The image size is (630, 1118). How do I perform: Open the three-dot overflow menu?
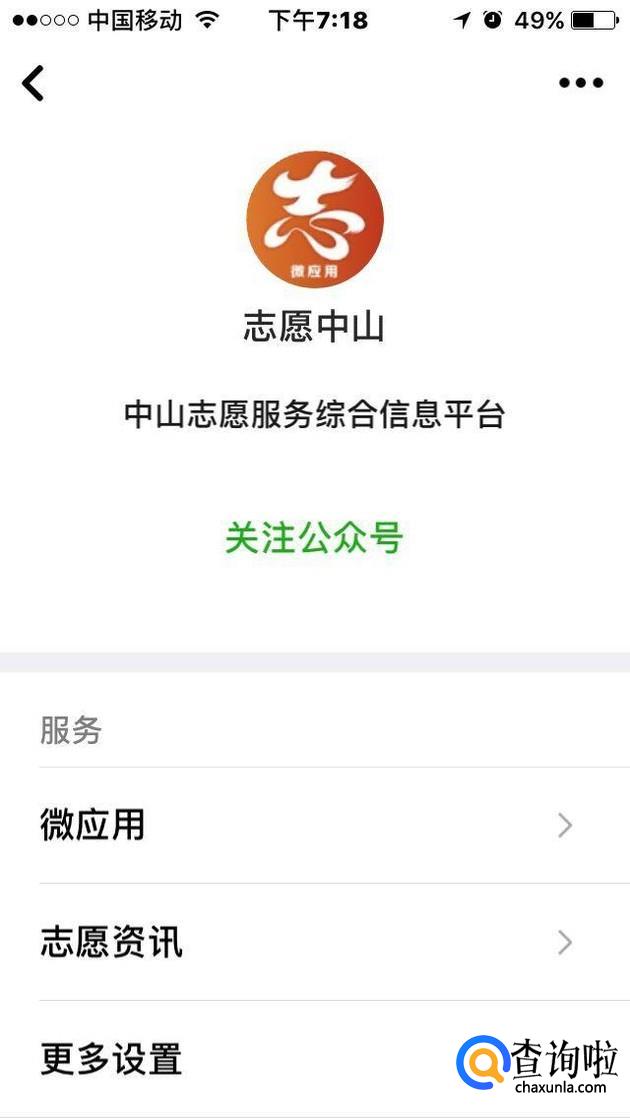pyautogui.click(x=581, y=83)
